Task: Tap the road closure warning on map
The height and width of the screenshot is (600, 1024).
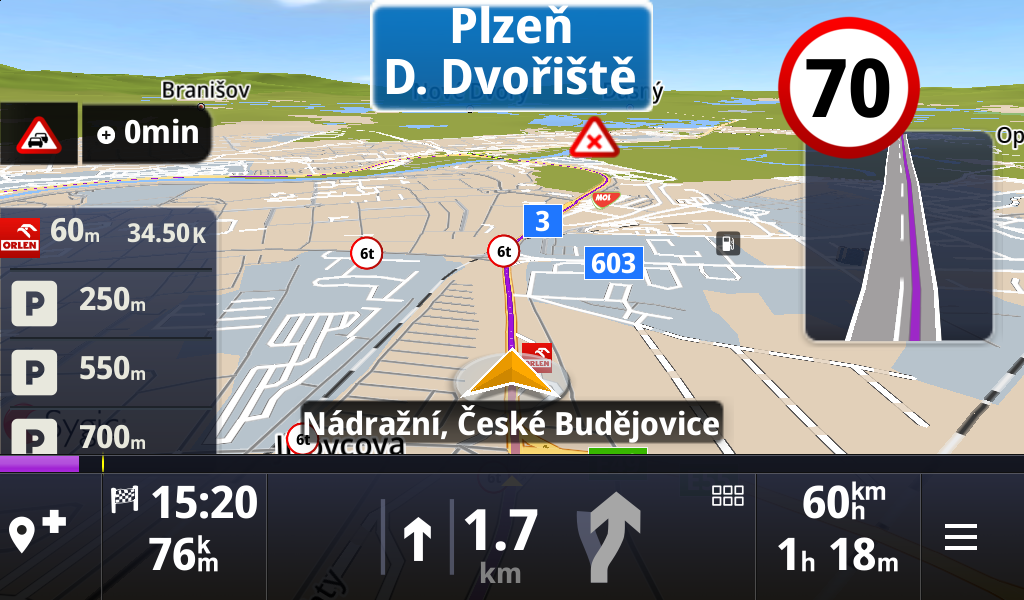Action: pos(594,139)
